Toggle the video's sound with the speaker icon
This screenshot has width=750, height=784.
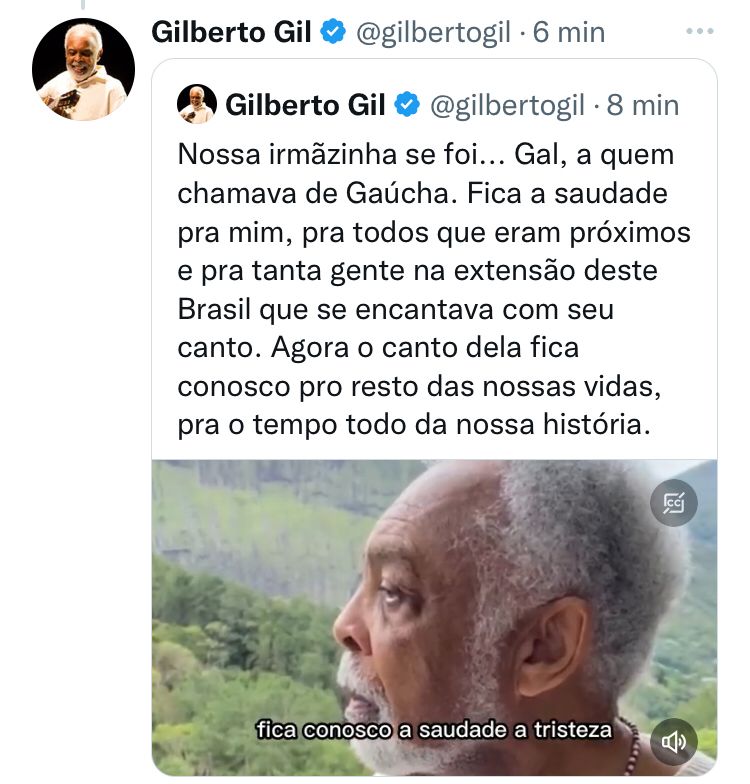pyautogui.click(x=673, y=741)
